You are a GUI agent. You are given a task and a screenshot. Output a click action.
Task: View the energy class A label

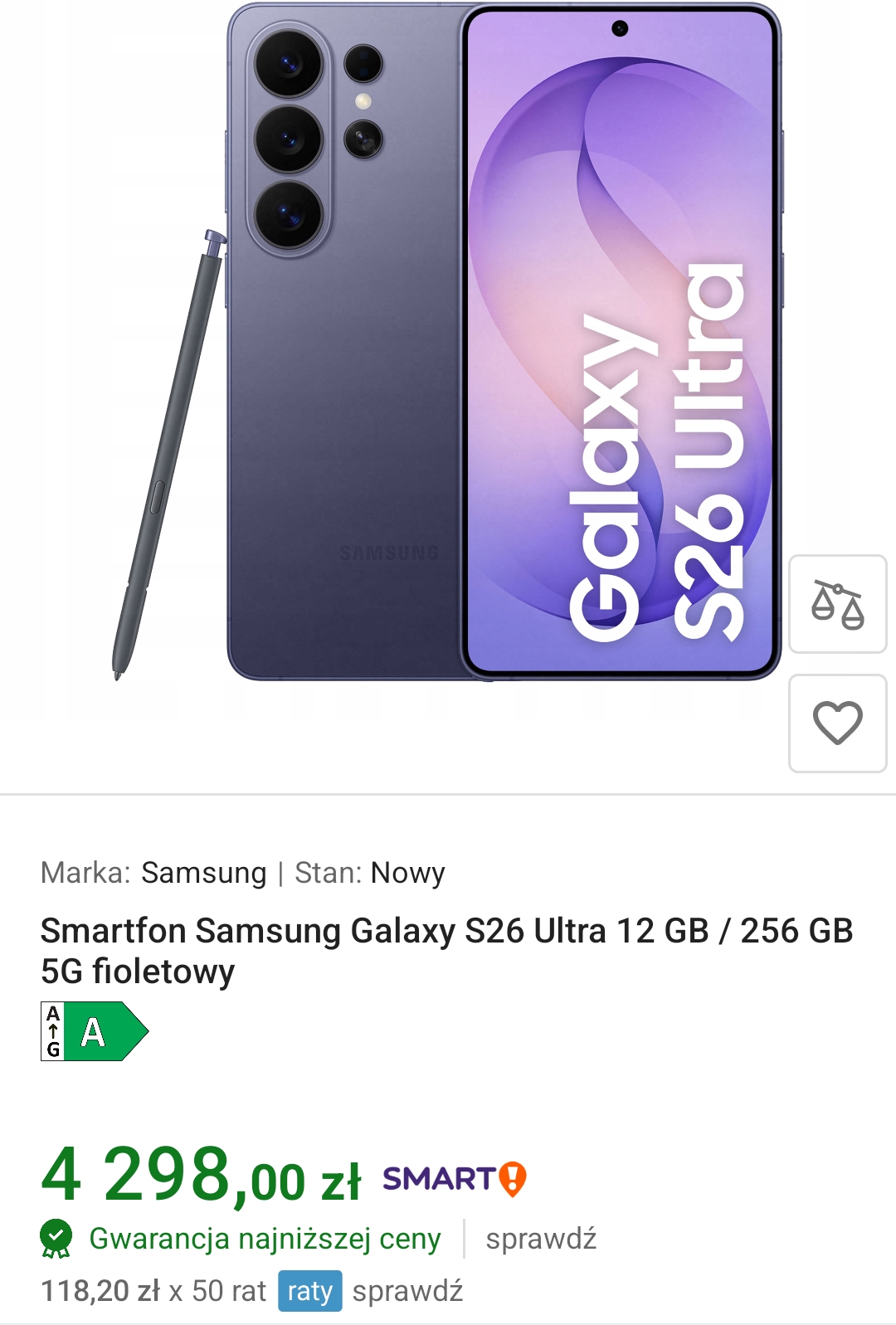coord(95,1031)
